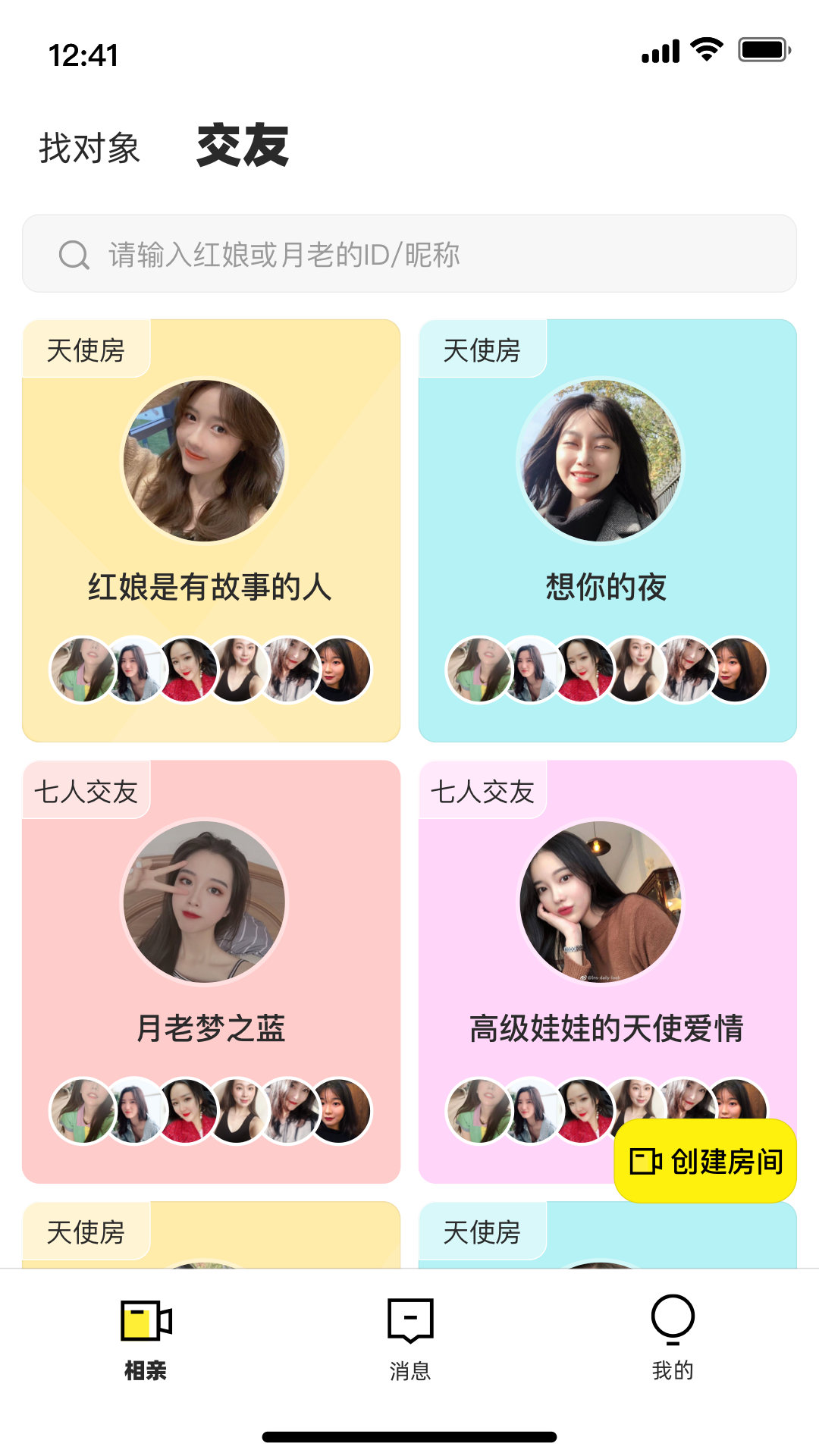819x1456 pixels.
Task: Click the search magnifier icon
Action: pyautogui.click(x=73, y=254)
